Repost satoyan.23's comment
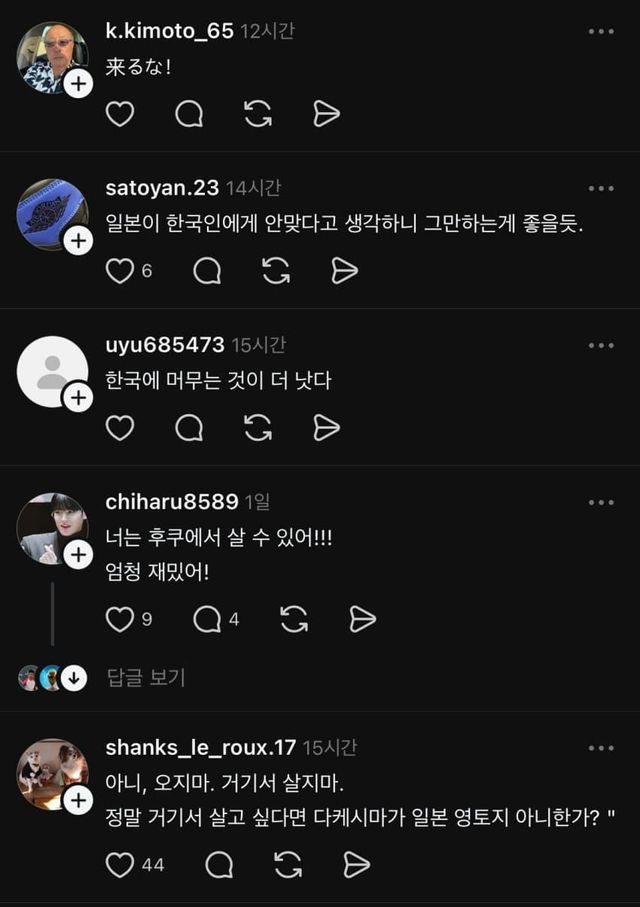This screenshot has width=640, height=907. click(x=276, y=271)
